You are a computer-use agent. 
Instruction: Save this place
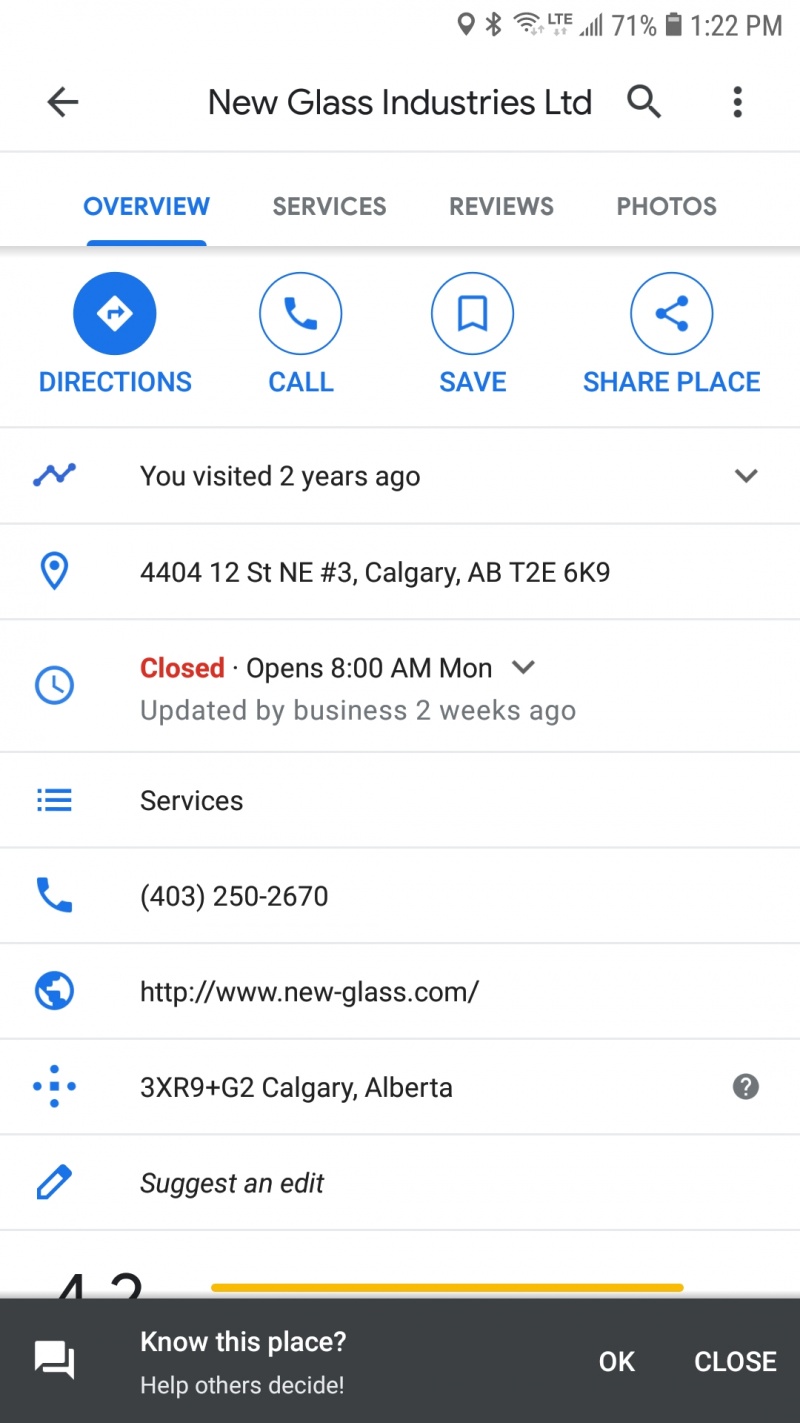pos(472,335)
